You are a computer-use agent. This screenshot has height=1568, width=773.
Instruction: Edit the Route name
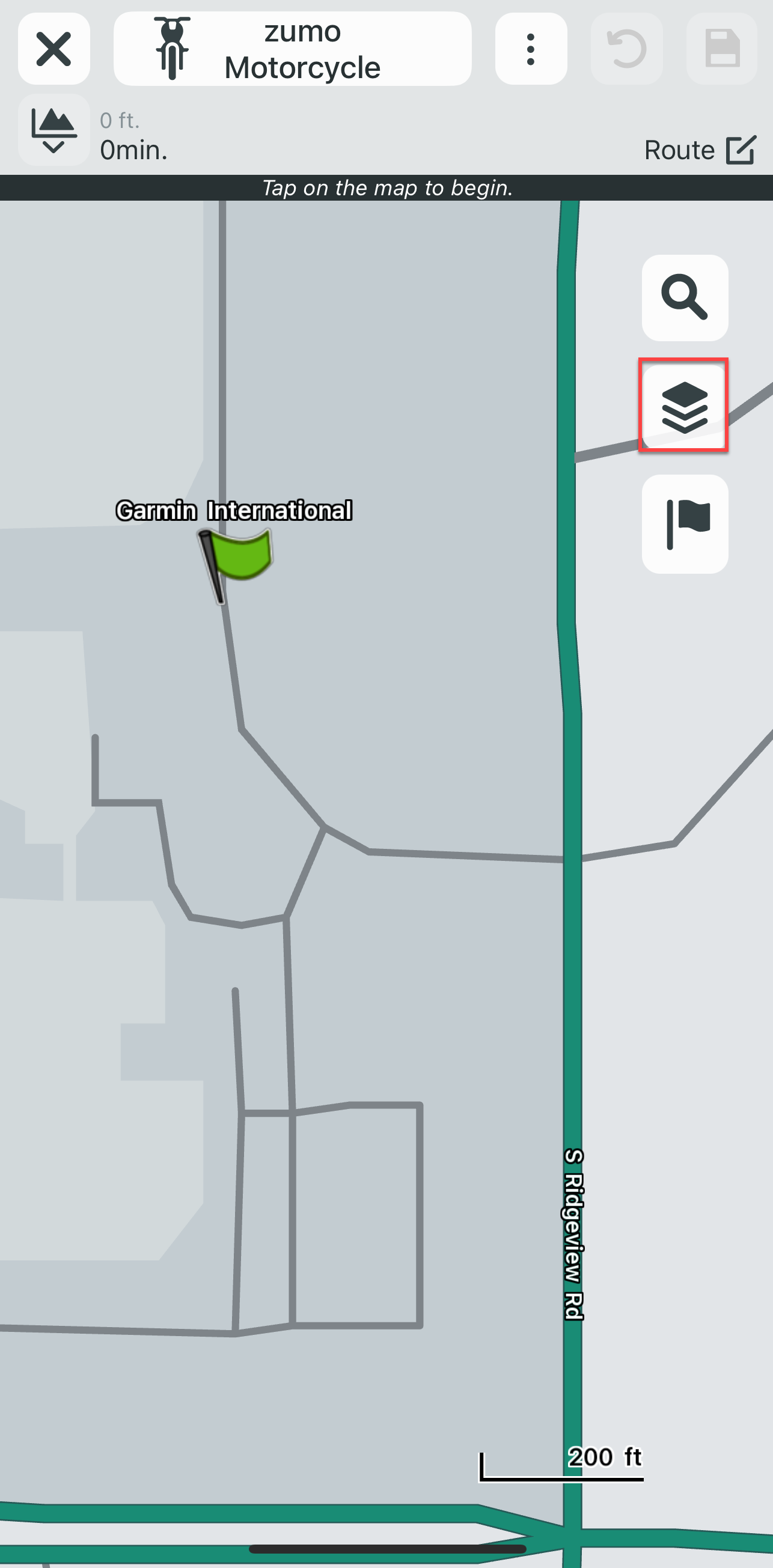pos(700,150)
